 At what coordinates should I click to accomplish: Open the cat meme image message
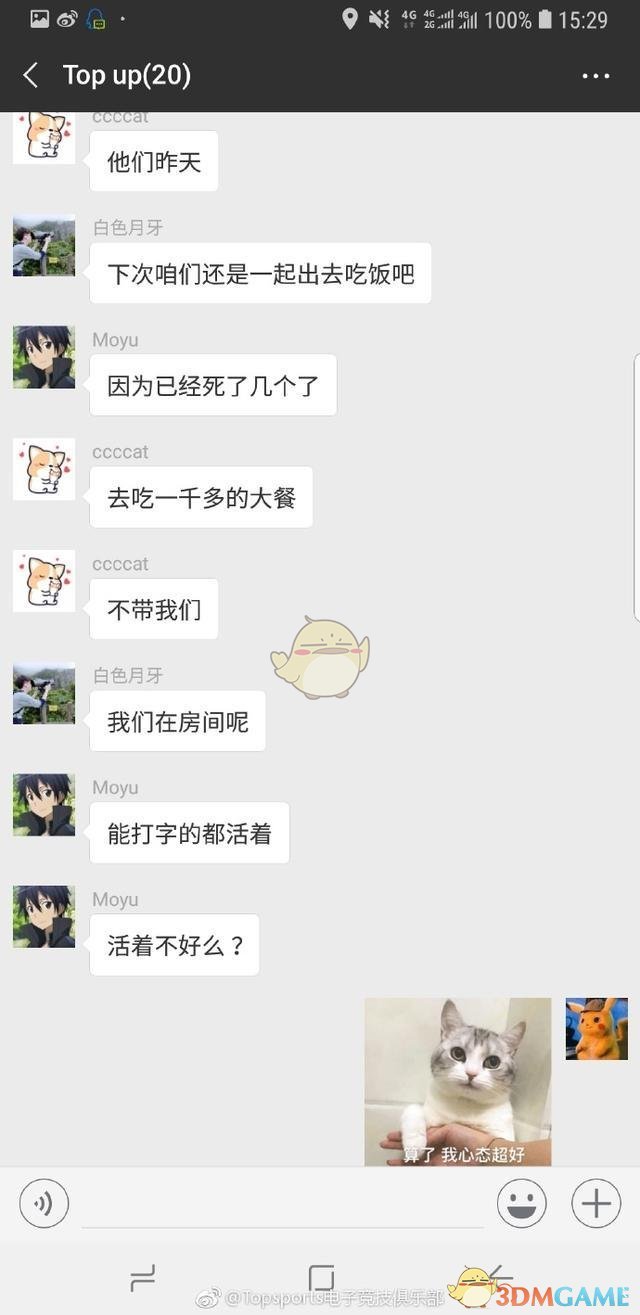[457, 1081]
